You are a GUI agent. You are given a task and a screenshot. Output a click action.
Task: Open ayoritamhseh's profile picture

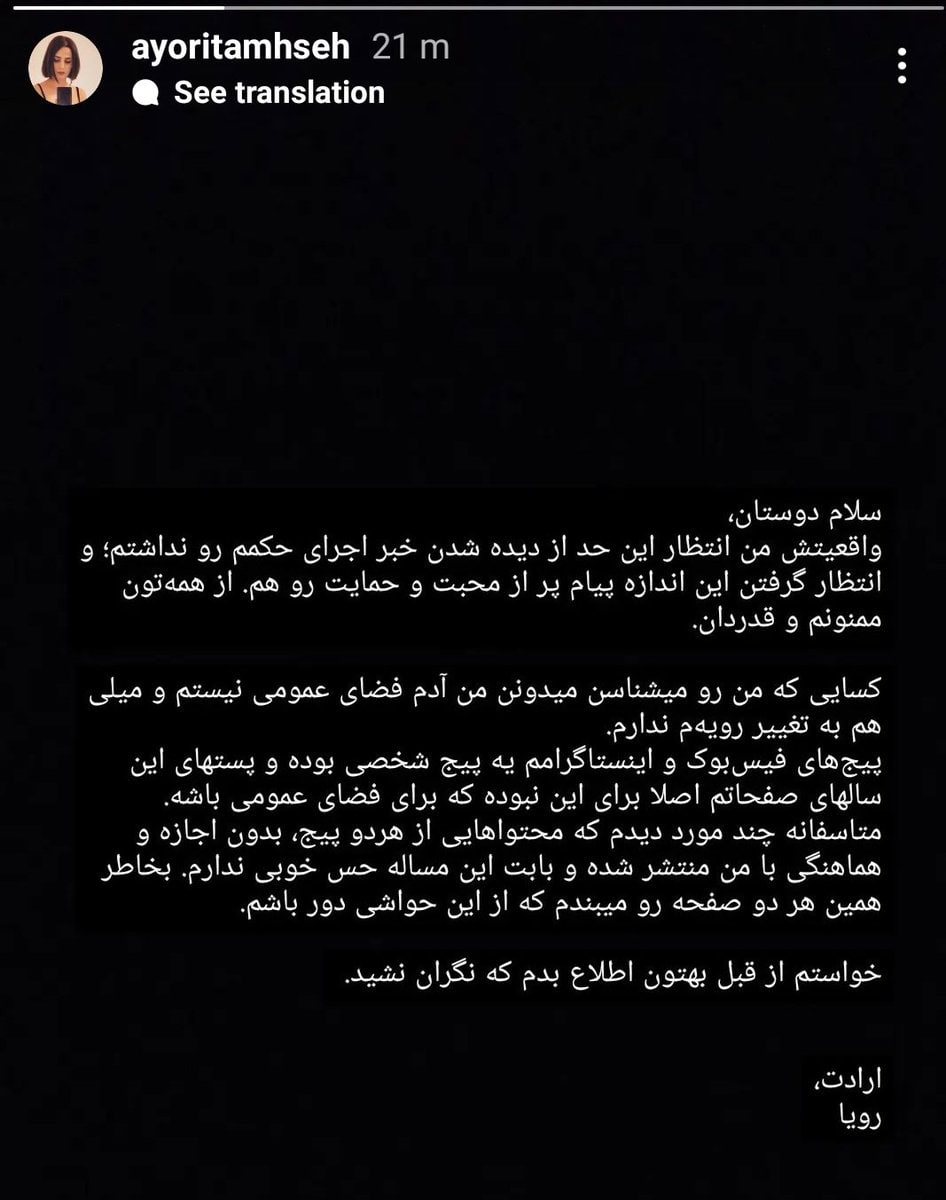(x=65, y=68)
